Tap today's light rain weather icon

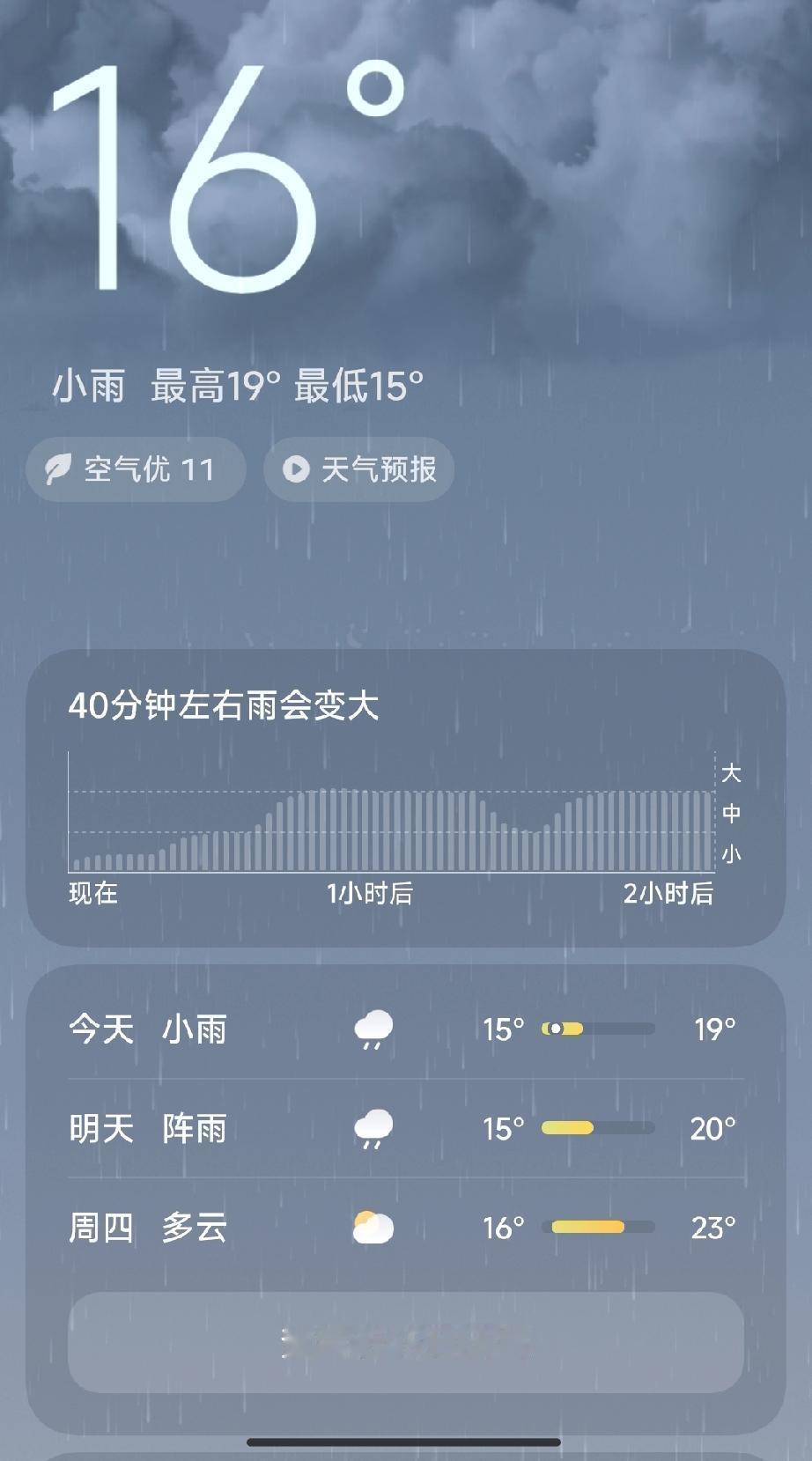click(374, 1030)
